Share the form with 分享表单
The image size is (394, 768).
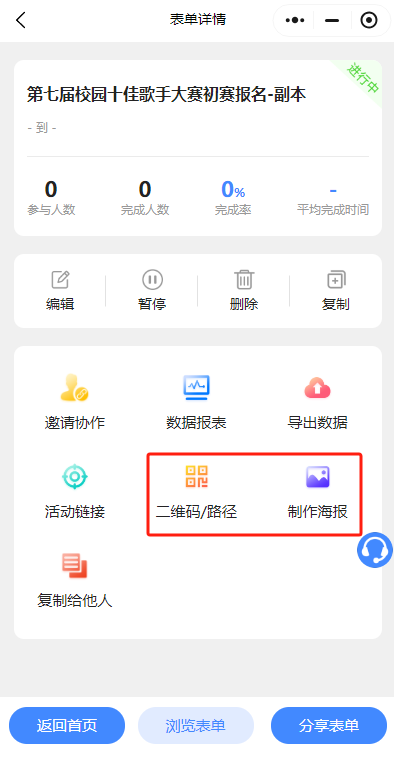pos(329,726)
